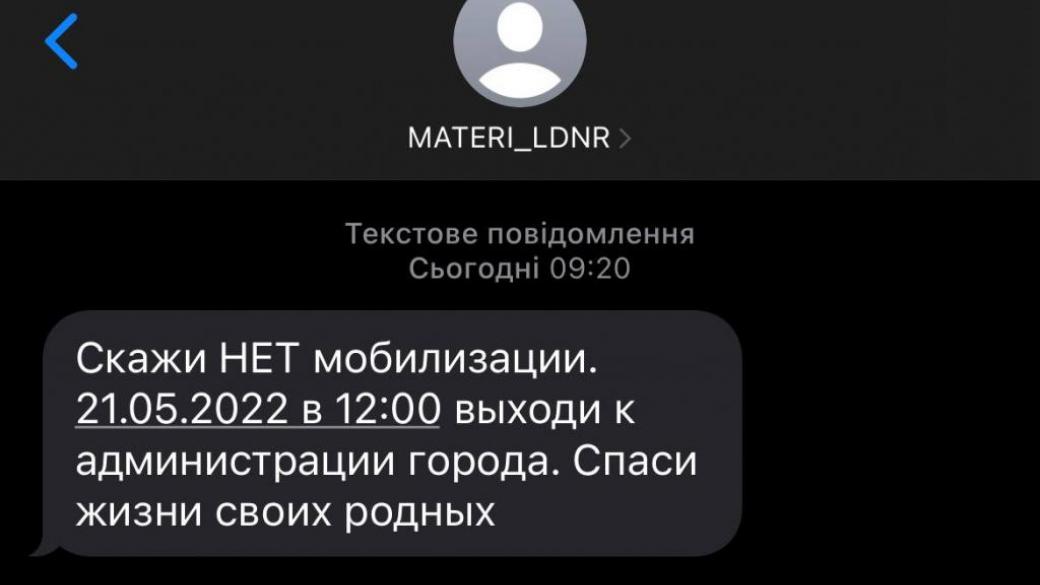Go back to the messages list
1040x585 pixels.
tap(62, 42)
